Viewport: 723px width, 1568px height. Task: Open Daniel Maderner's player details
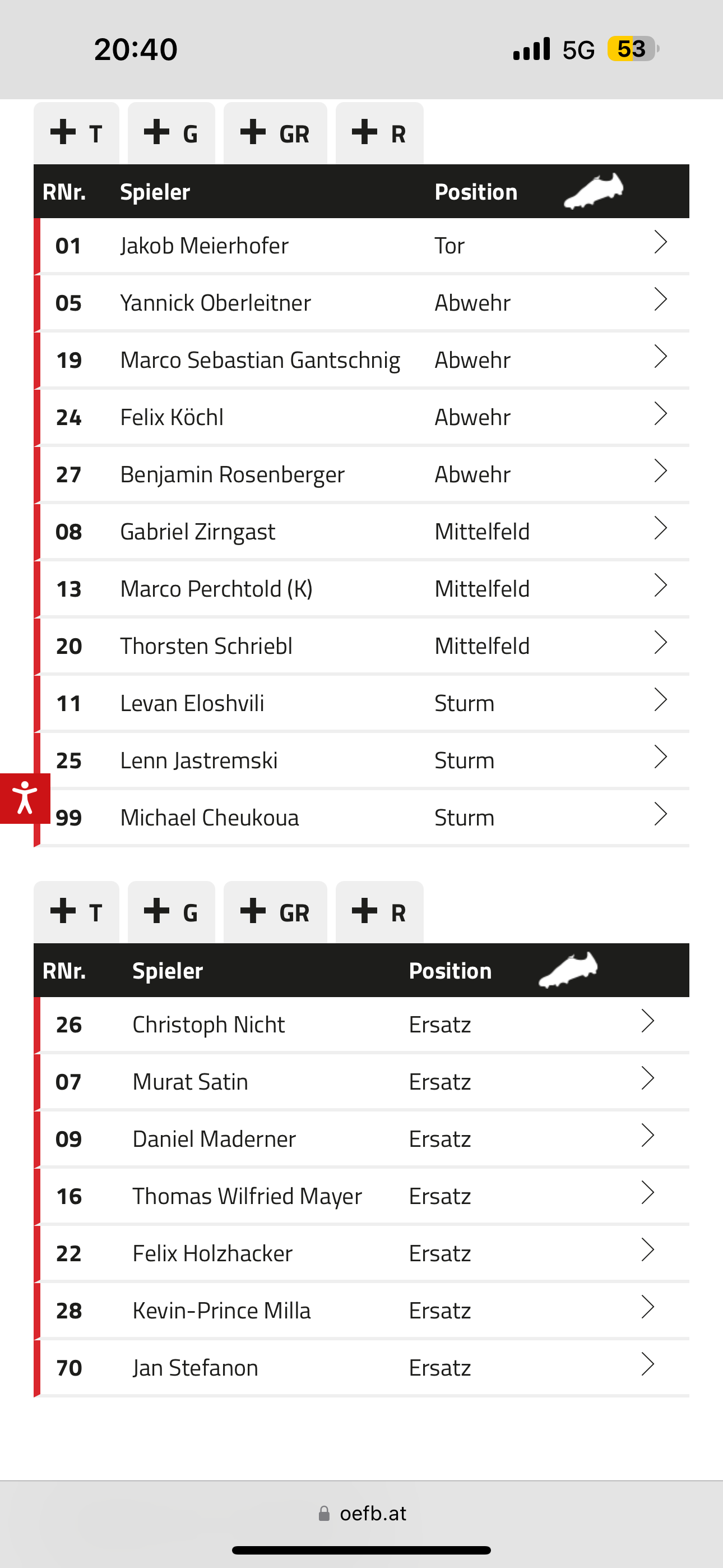point(361,1139)
